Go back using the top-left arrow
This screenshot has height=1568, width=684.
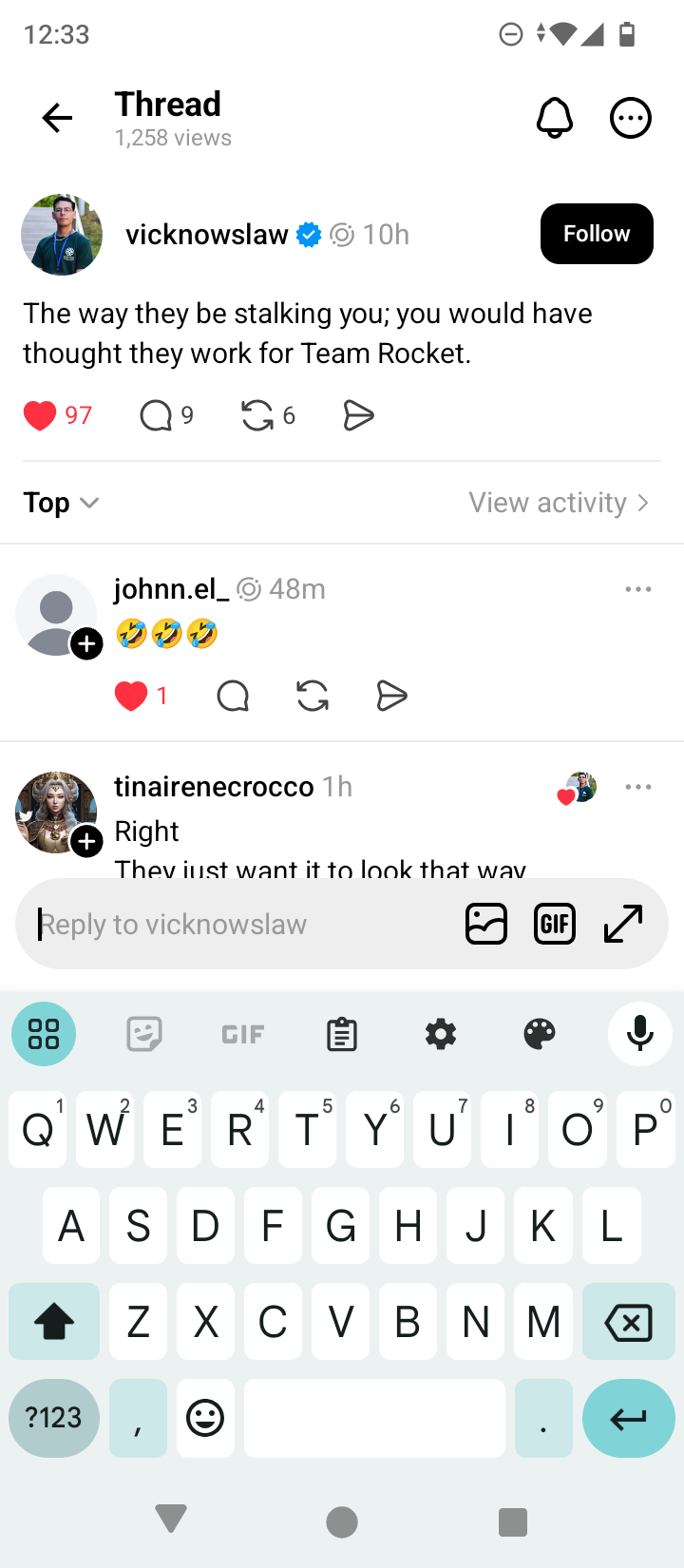(57, 118)
